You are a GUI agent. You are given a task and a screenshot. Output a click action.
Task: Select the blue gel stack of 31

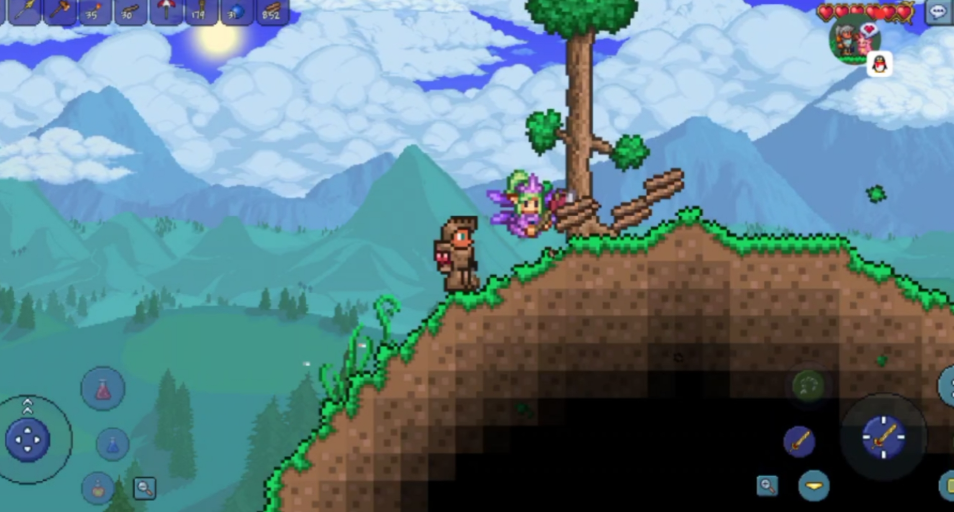[x=236, y=11]
